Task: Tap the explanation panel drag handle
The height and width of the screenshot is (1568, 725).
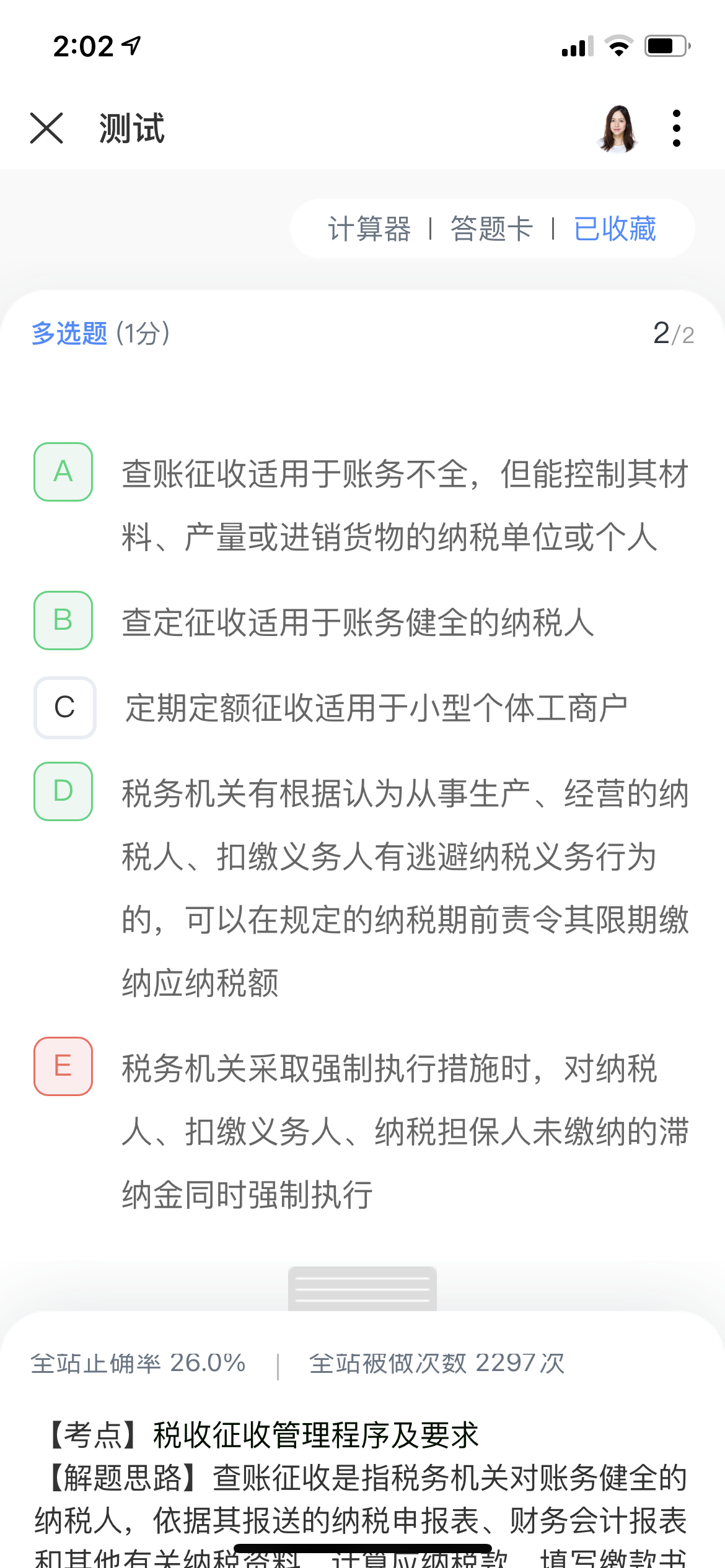Action: coord(362,1288)
